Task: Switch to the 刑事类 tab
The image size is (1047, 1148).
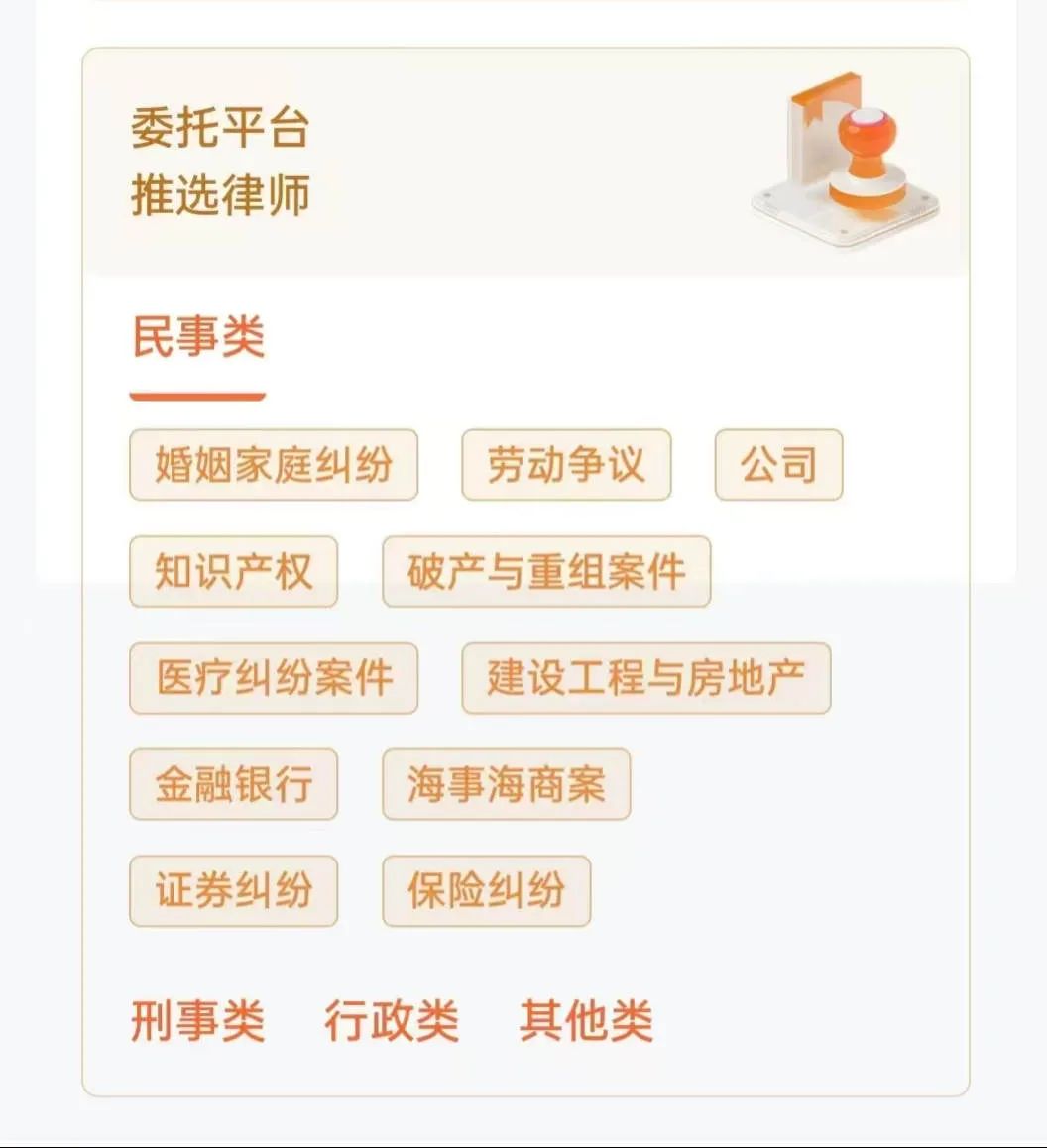Action: coord(197,1020)
